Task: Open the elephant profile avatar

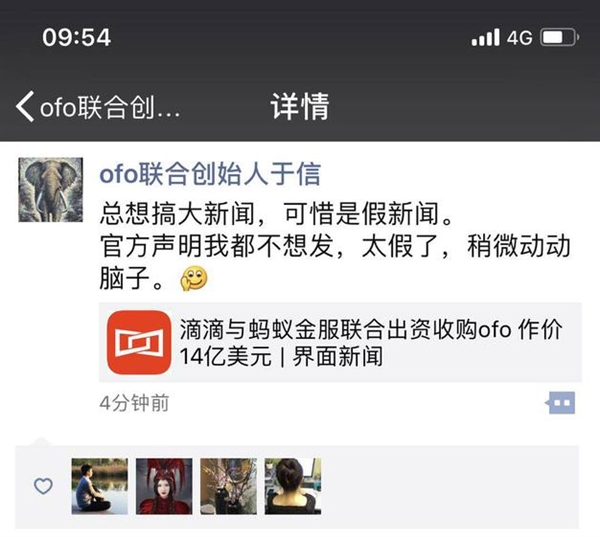Action: 50,189
